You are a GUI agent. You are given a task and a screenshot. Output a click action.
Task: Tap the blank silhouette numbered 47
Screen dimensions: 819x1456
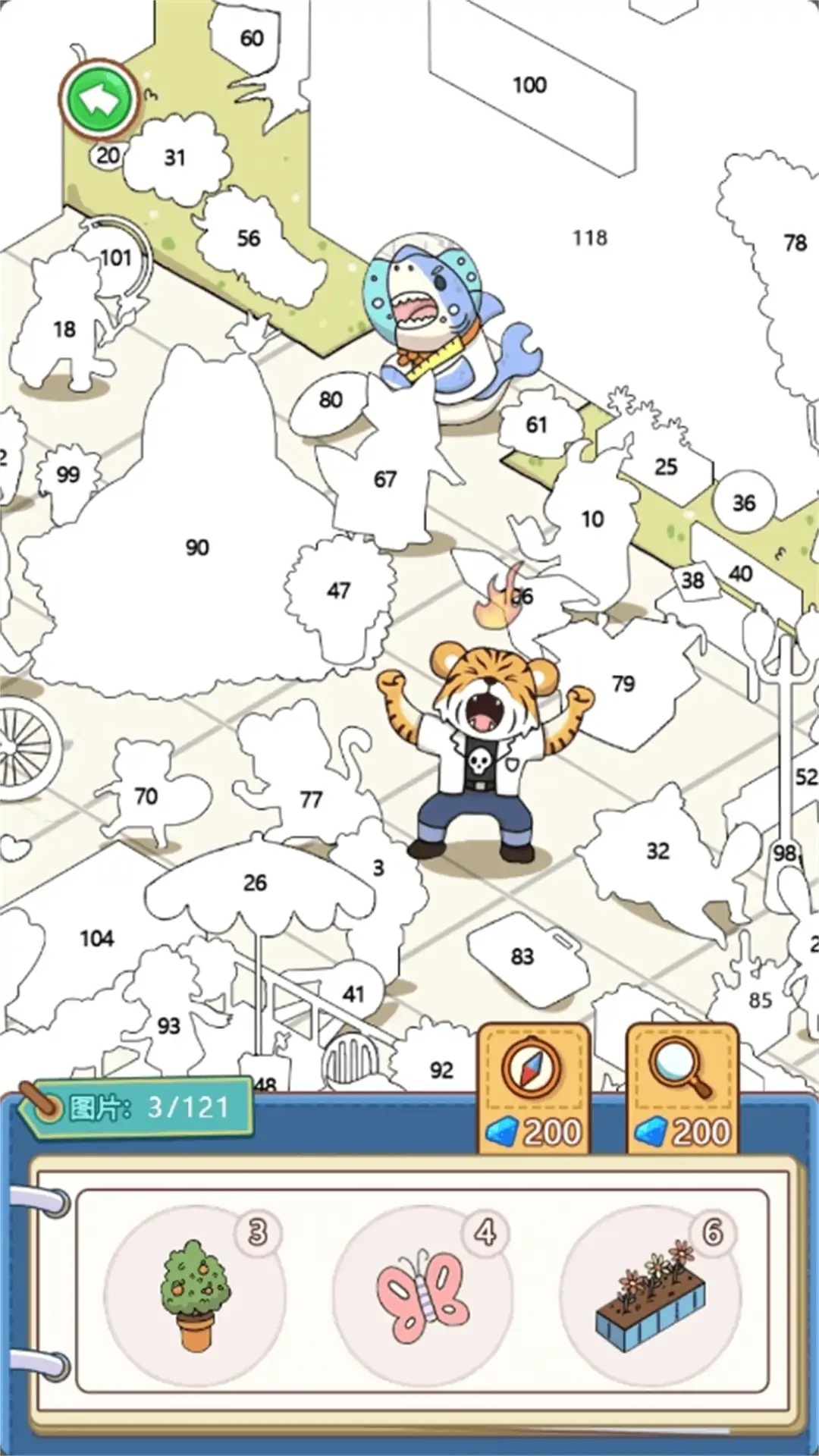click(338, 590)
